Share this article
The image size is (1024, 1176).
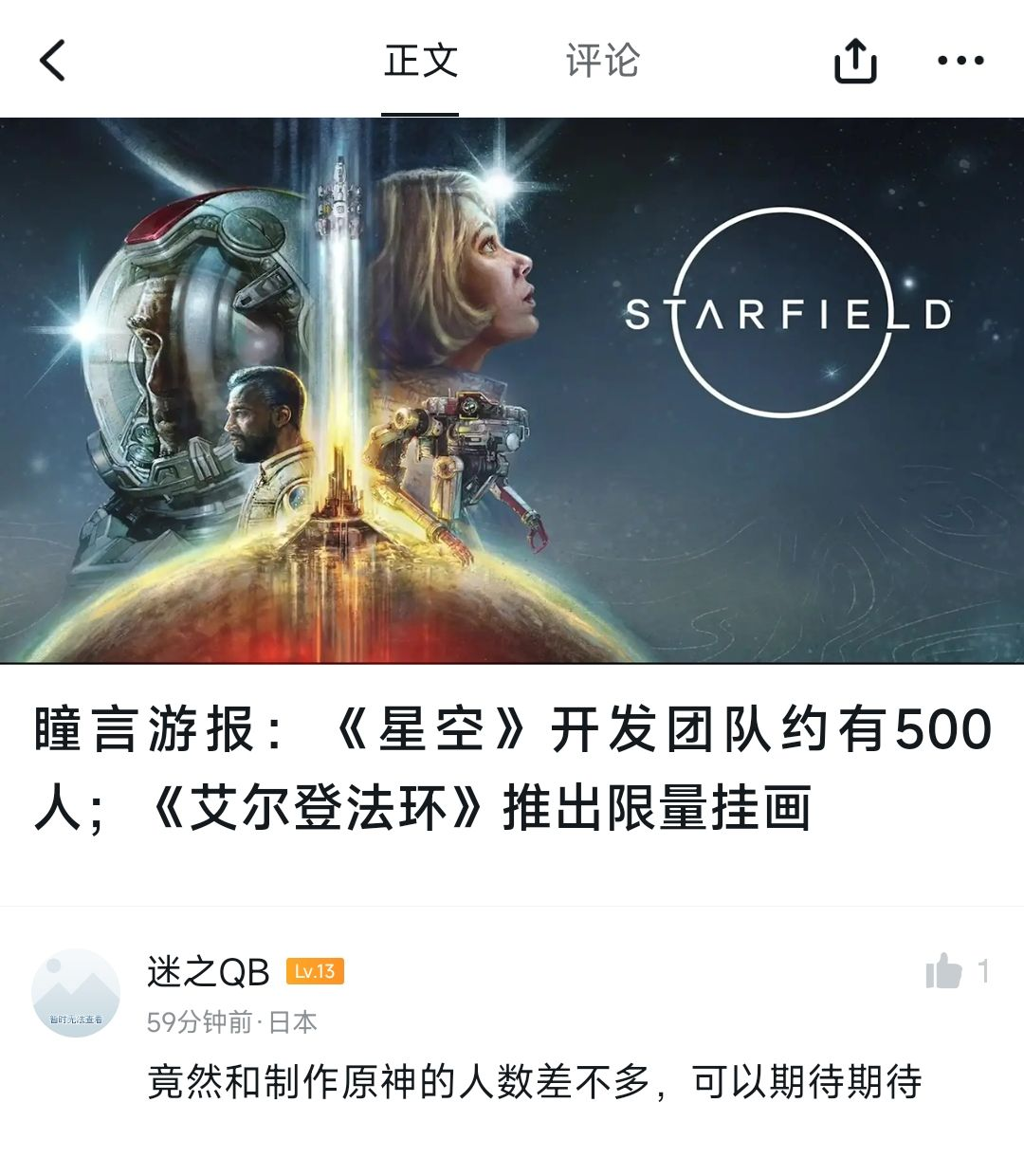tap(854, 61)
